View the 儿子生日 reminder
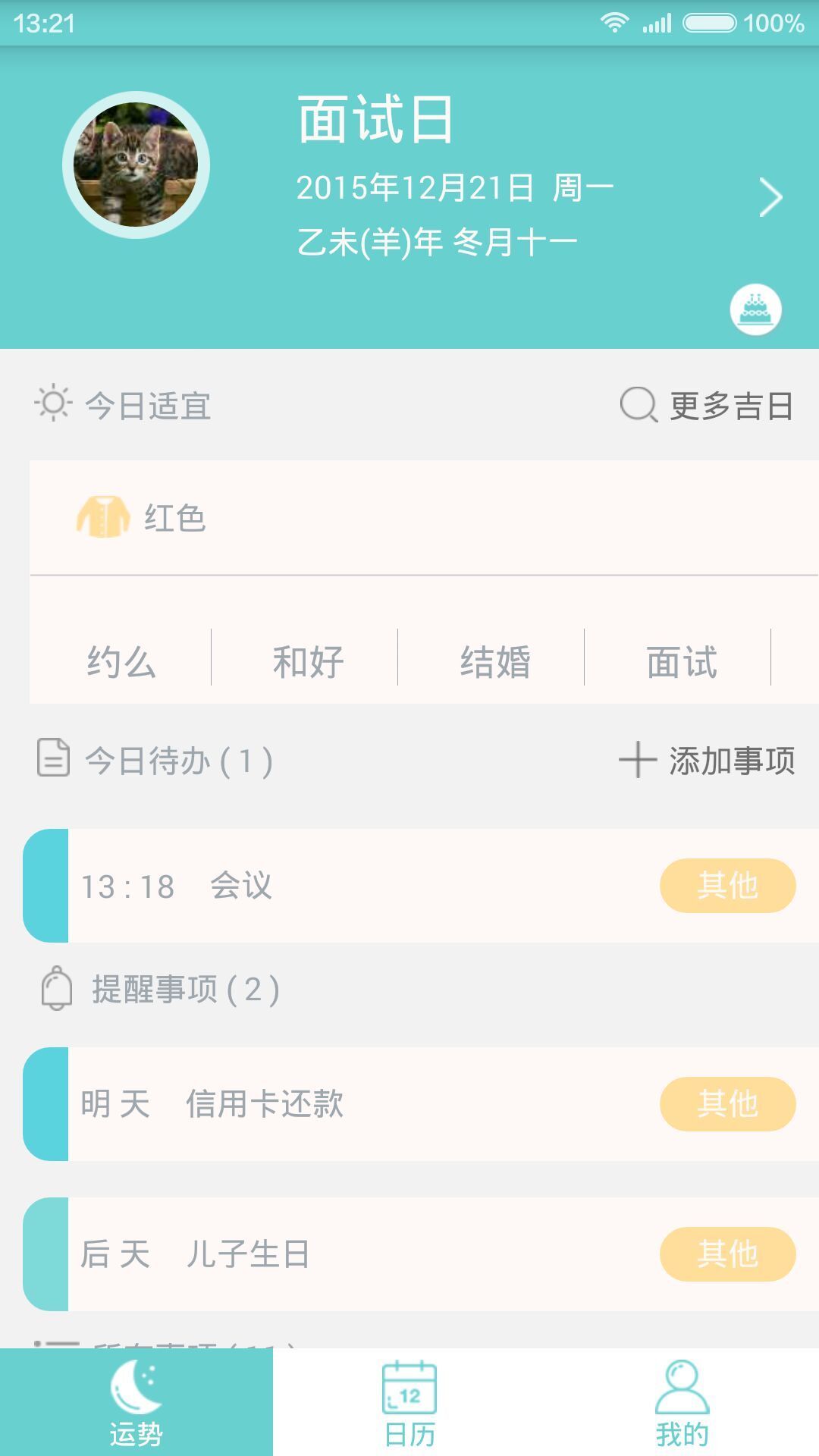 (x=364, y=1254)
